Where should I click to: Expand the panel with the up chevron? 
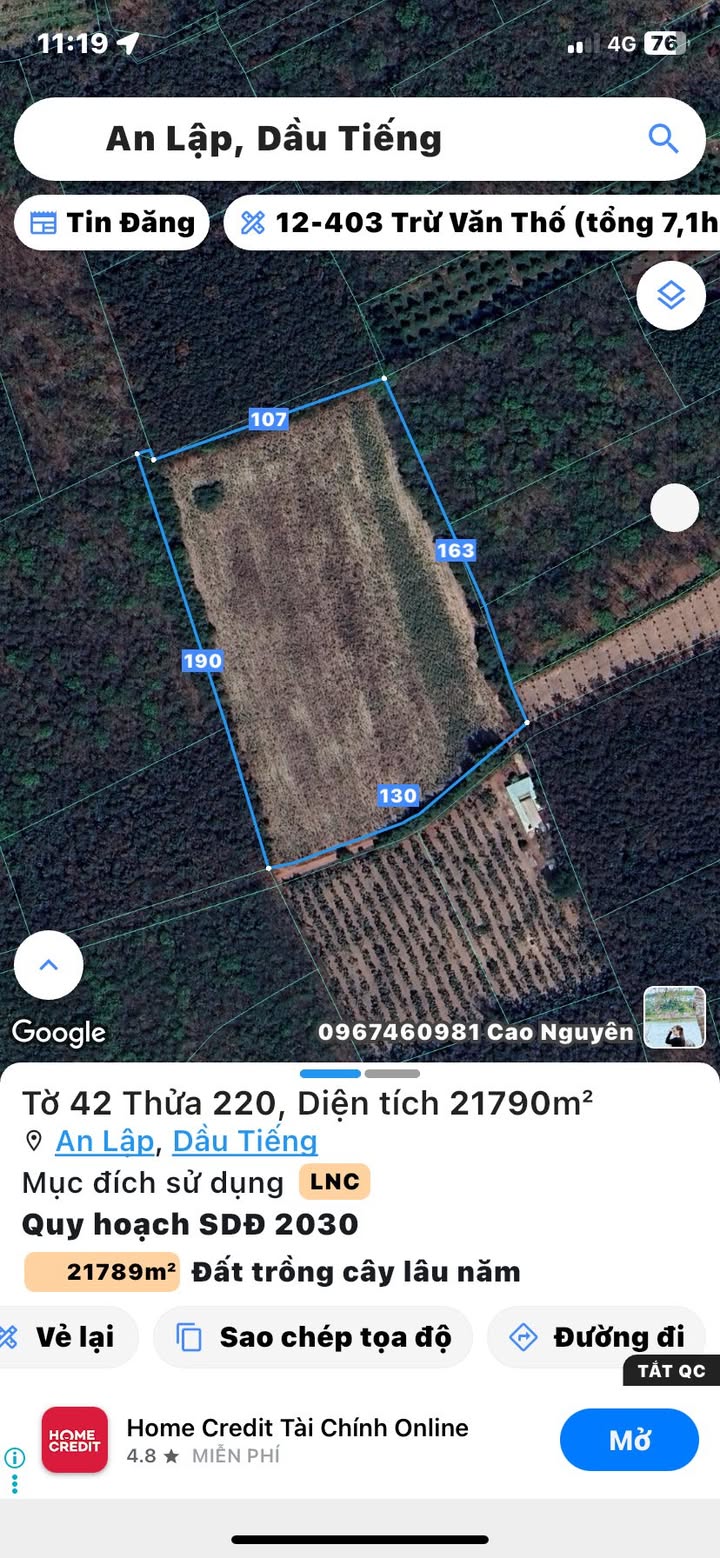(48, 965)
